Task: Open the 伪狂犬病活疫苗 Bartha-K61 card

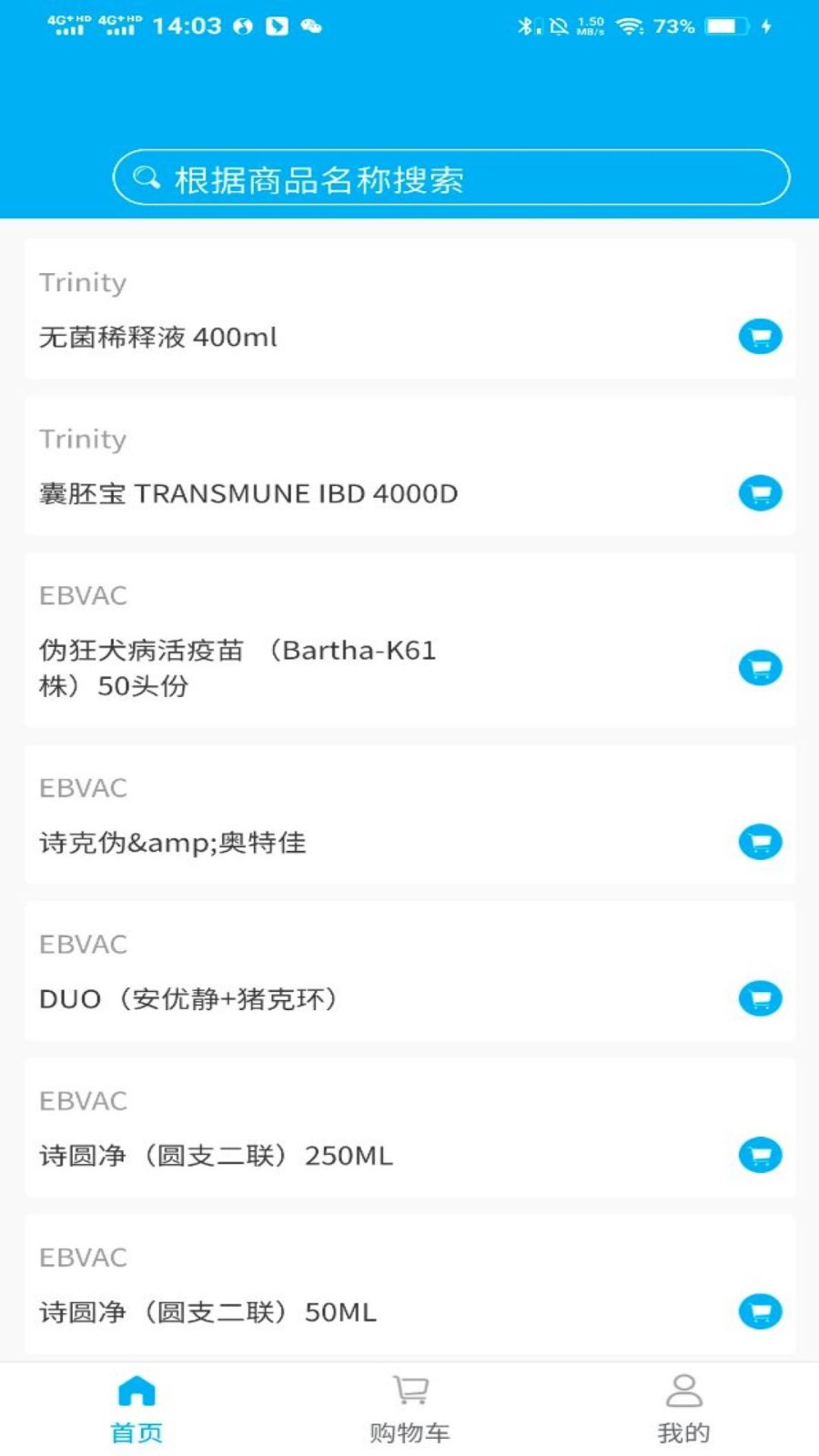Action: tap(409, 640)
